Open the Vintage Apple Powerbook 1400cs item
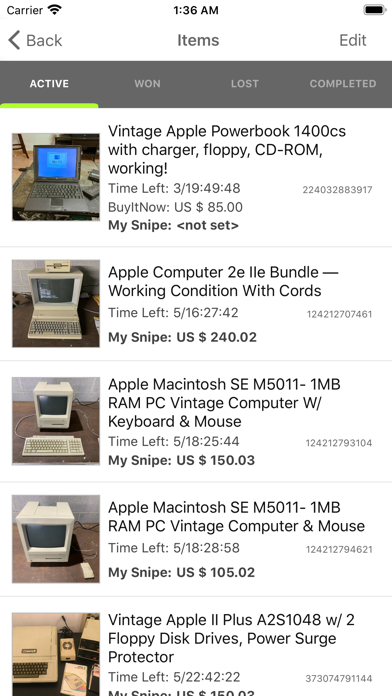This screenshot has height=696, width=392. [x=196, y=177]
